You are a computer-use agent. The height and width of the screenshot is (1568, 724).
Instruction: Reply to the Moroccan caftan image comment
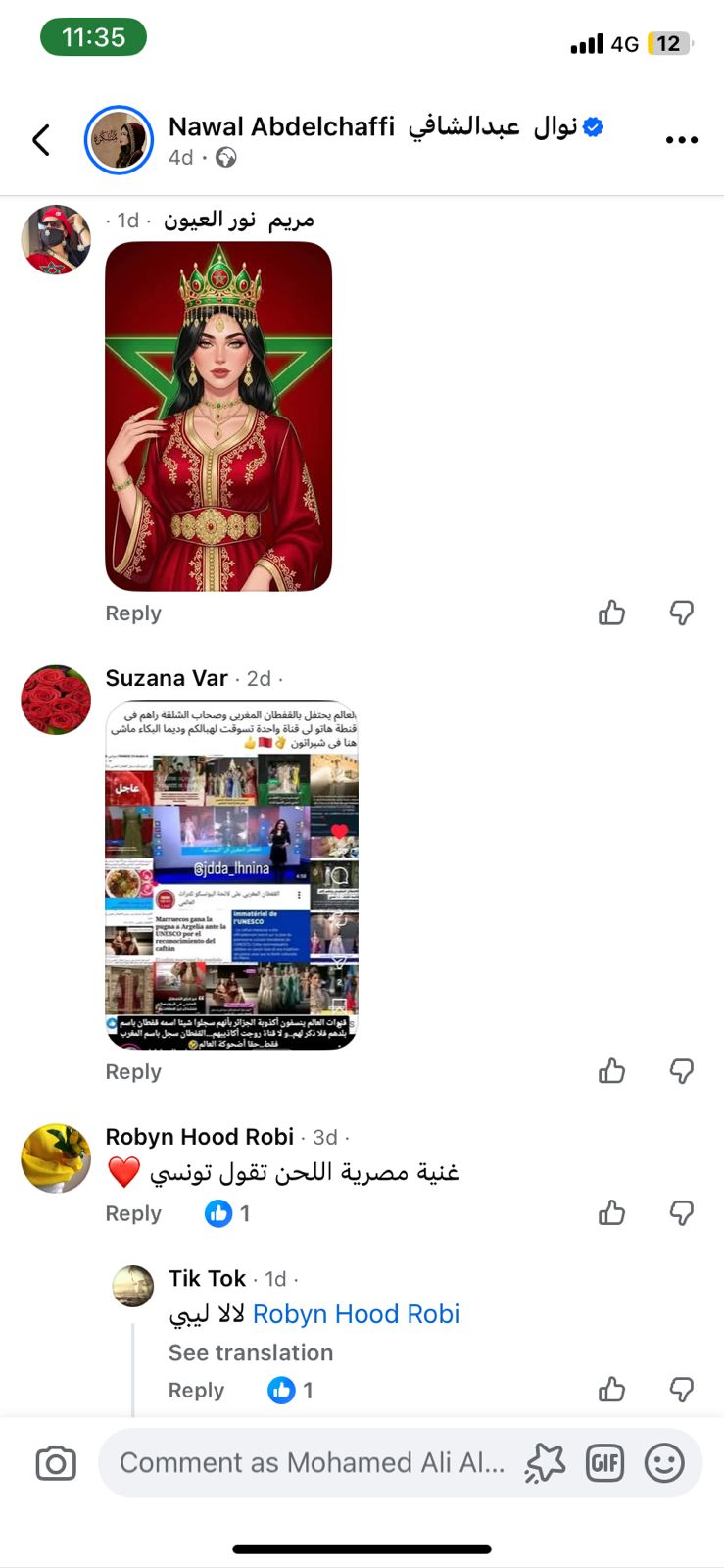(x=133, y=613)
